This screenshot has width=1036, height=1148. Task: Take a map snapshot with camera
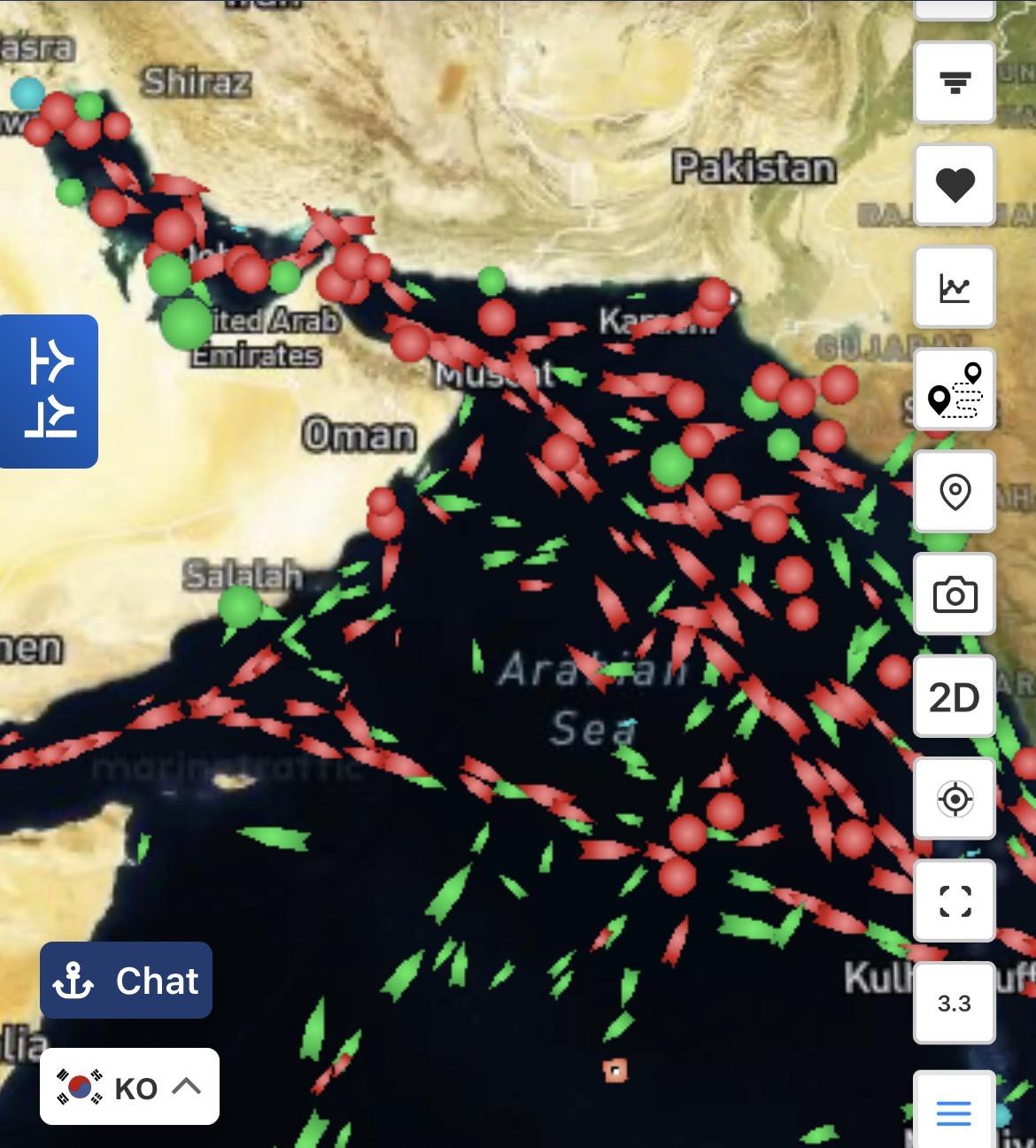pyautogui.click(x=954, y=594)
